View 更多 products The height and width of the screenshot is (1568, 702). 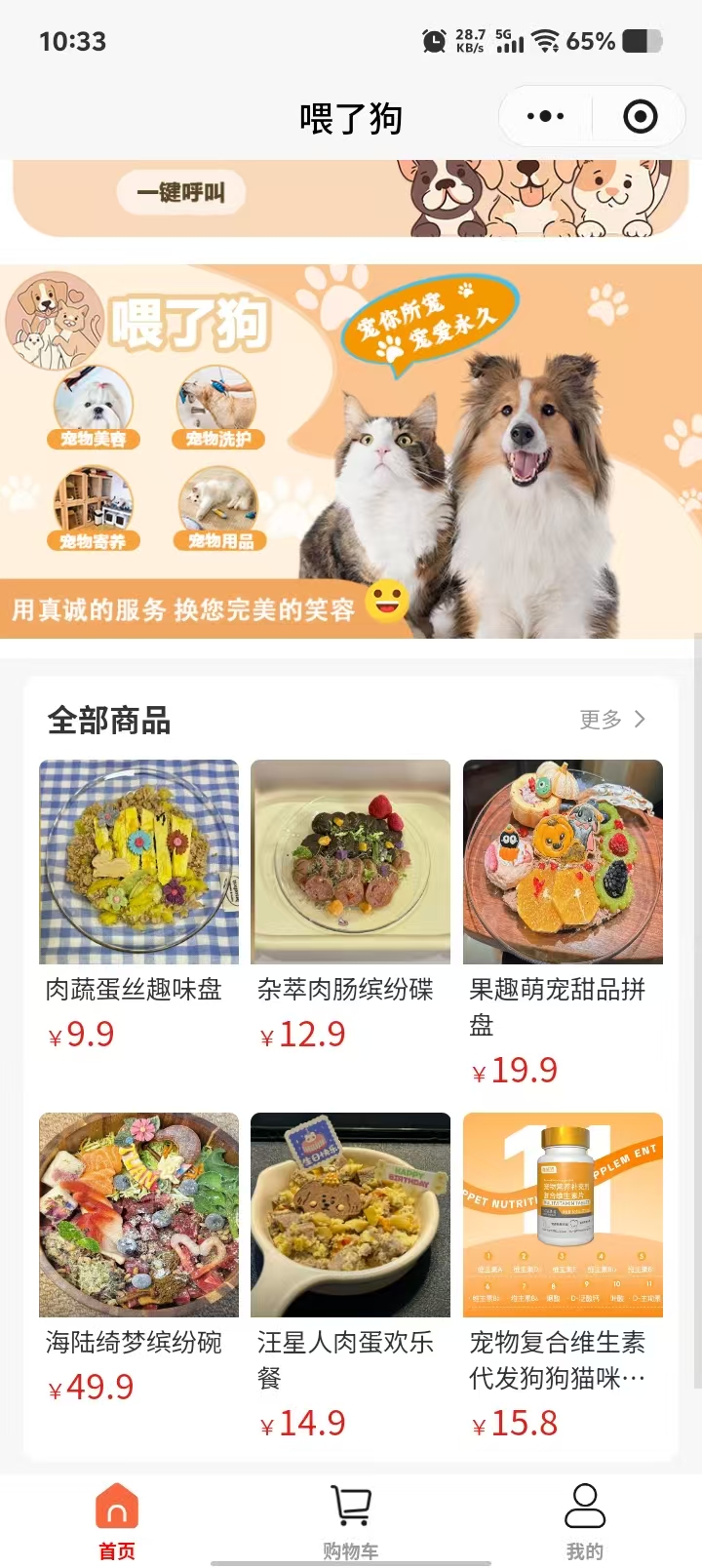tap(612, 720)
